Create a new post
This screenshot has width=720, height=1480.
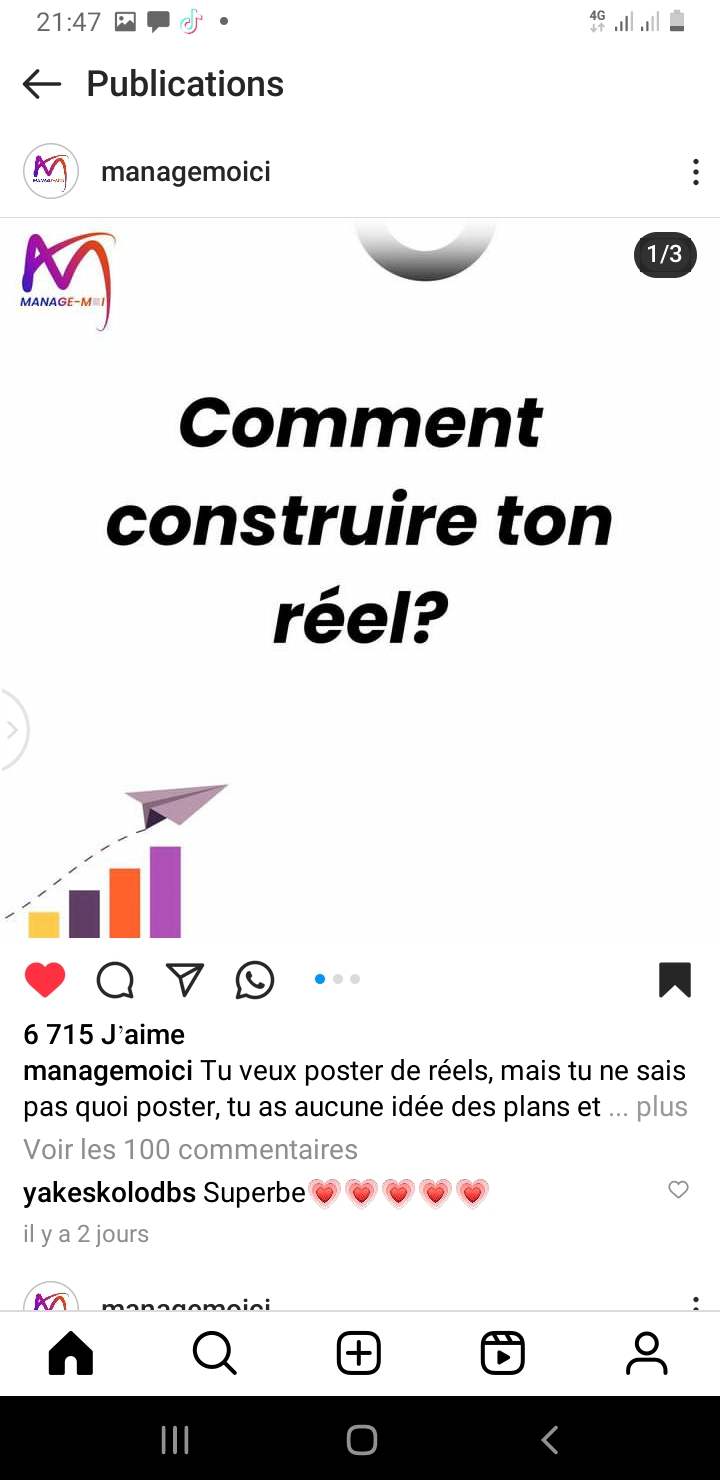click(x=359, y=1354)
